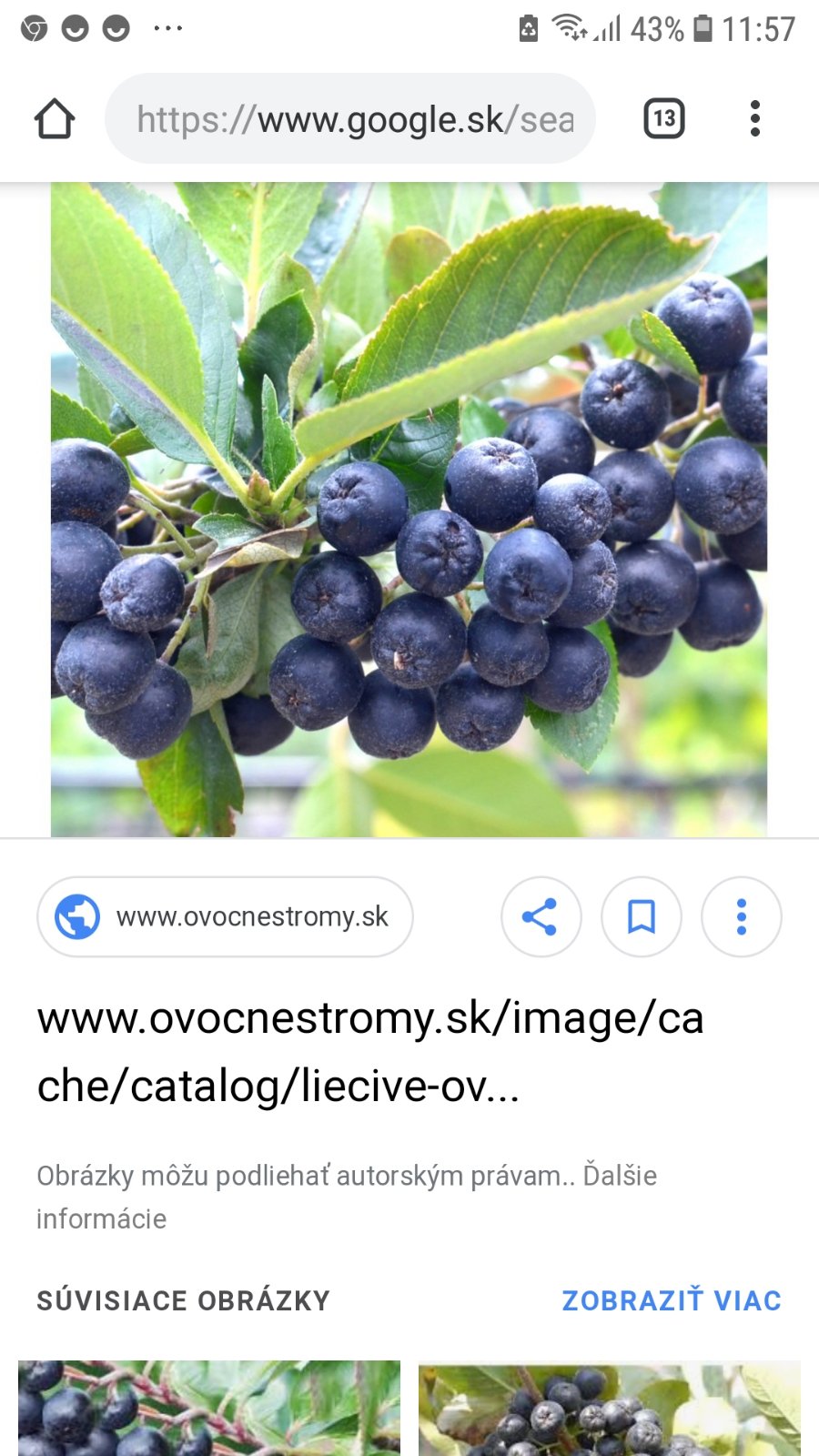819x1456 pixels.
Task: Open the right related berries image
Action: 610,1408
